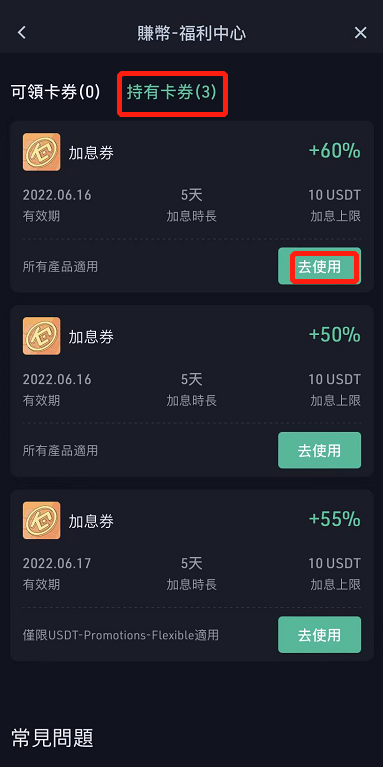The width and height of the screenshot is (383, 767).
Task: Use the +60% interest coupon
Action: (x=319, y=266)
